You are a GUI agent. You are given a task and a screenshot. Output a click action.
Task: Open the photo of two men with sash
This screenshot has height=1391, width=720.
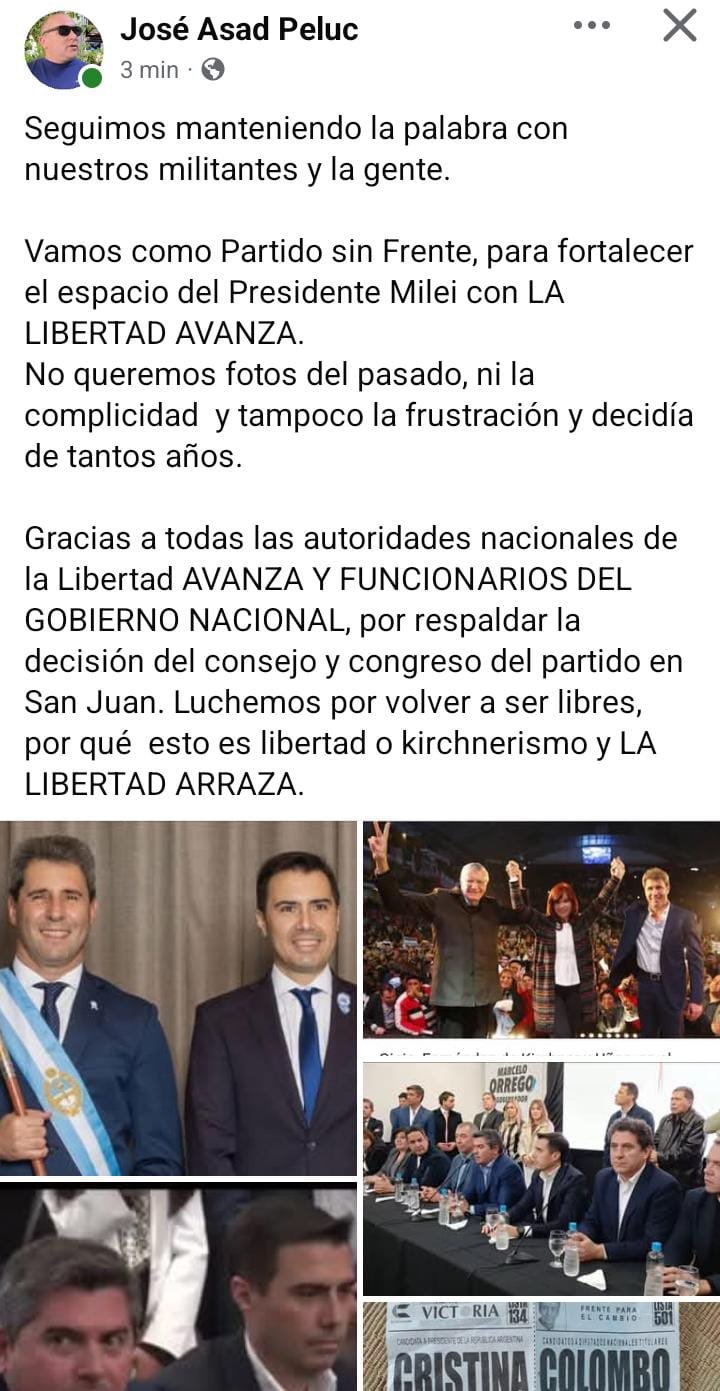point(178,998)
